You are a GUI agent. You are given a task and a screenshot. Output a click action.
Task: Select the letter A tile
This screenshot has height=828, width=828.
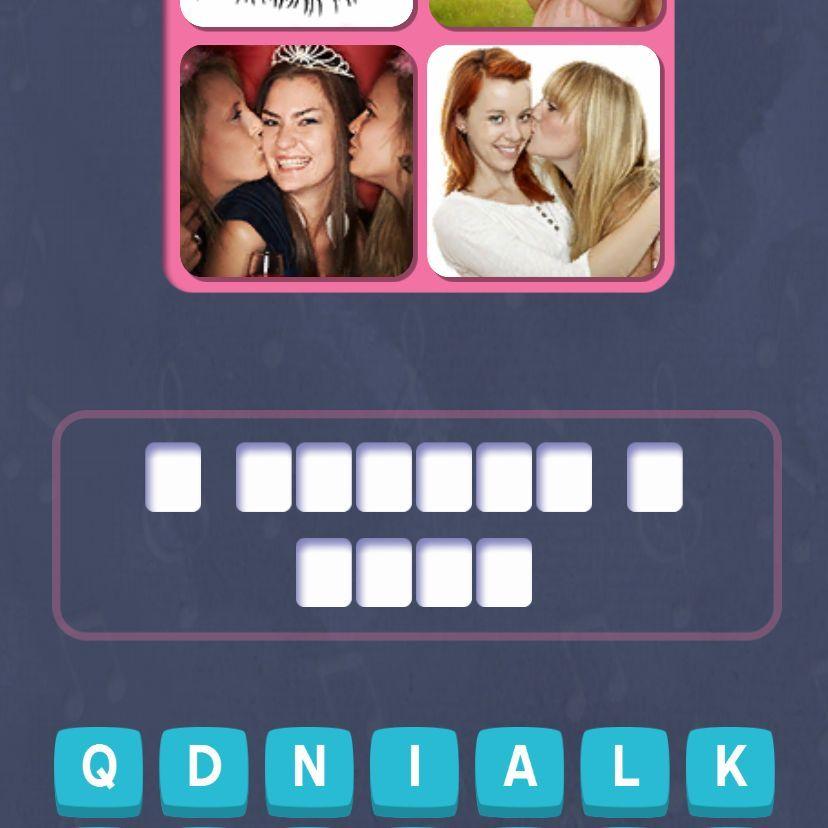tap(519, 768)
